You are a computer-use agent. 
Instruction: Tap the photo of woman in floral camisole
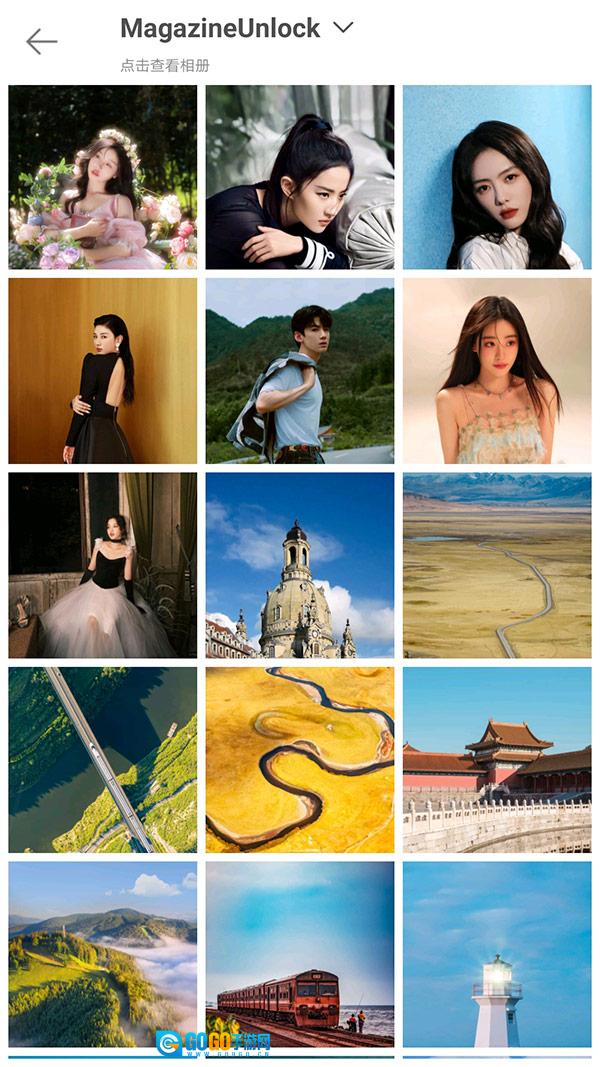497,371
